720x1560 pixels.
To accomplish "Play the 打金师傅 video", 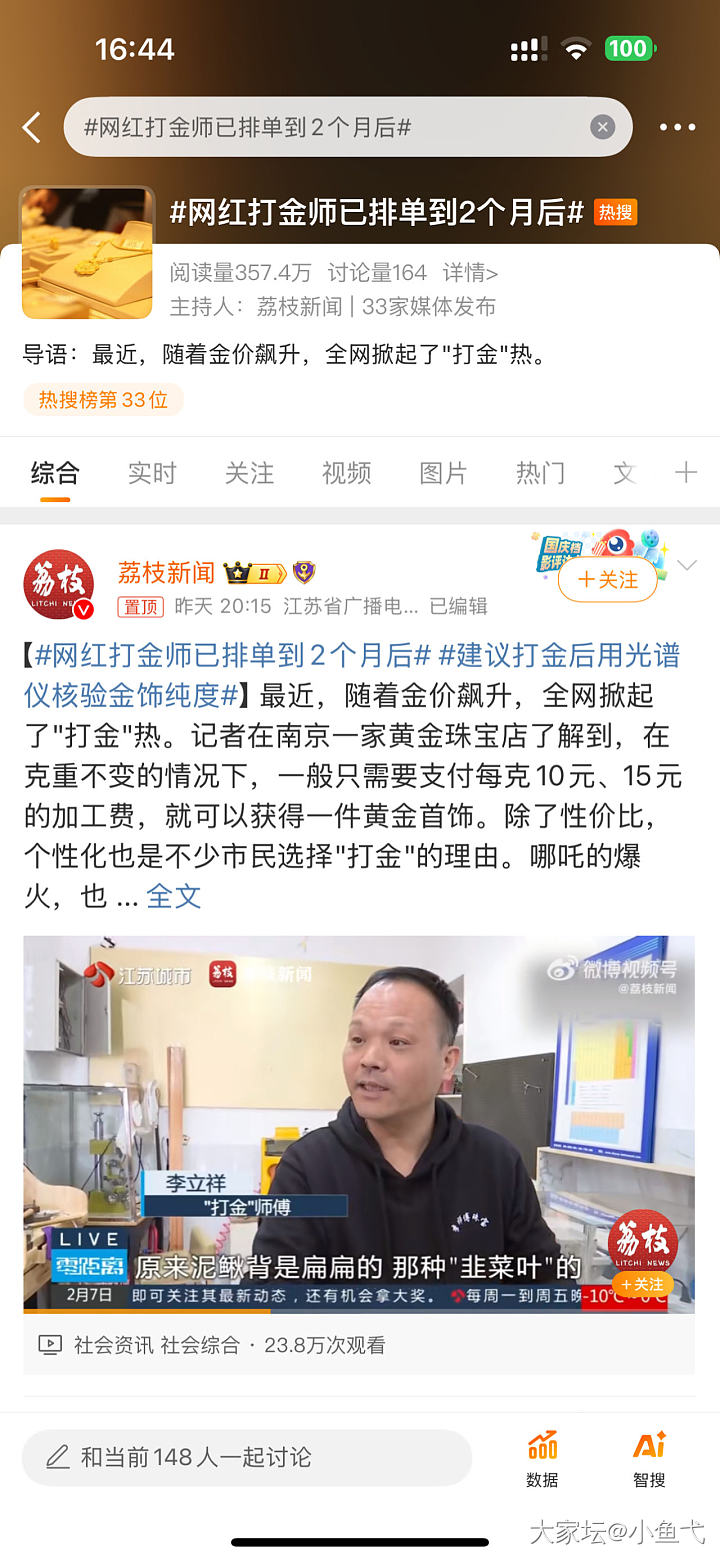I will pos(359,1123).
